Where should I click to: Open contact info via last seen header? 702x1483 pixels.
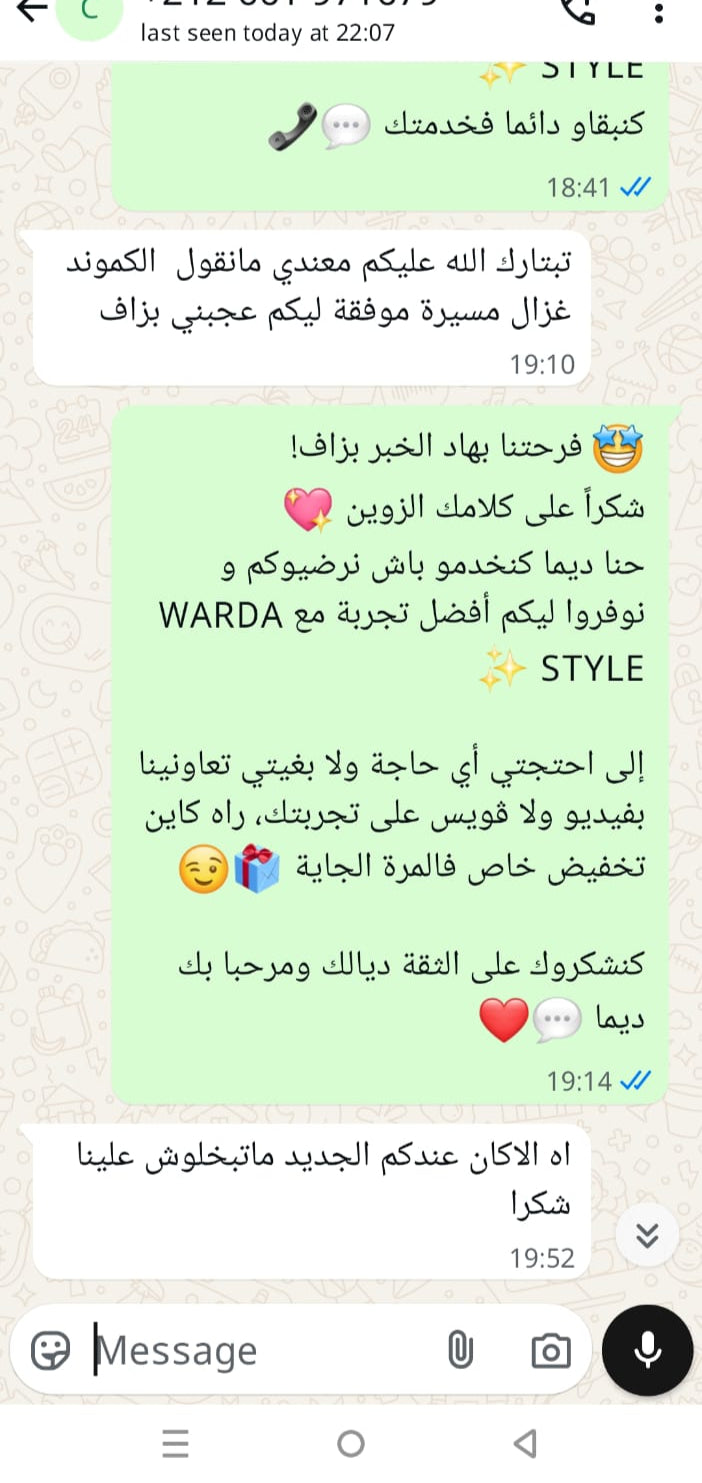(268, 32)
